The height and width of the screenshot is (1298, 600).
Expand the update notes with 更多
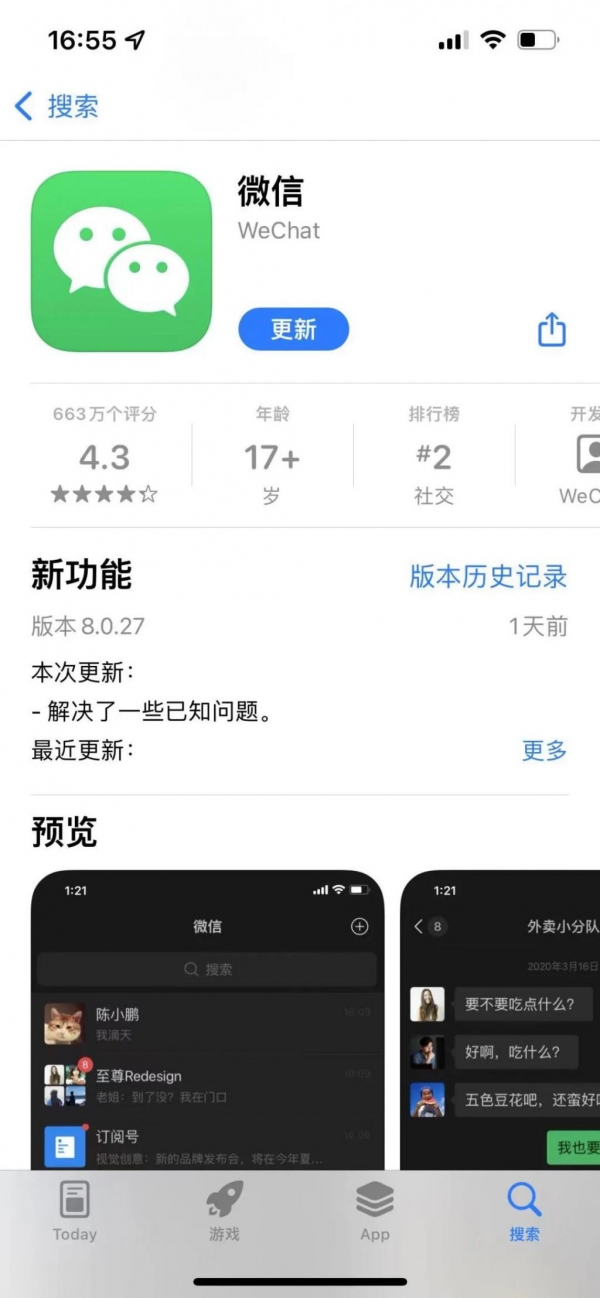coord(544,750)
